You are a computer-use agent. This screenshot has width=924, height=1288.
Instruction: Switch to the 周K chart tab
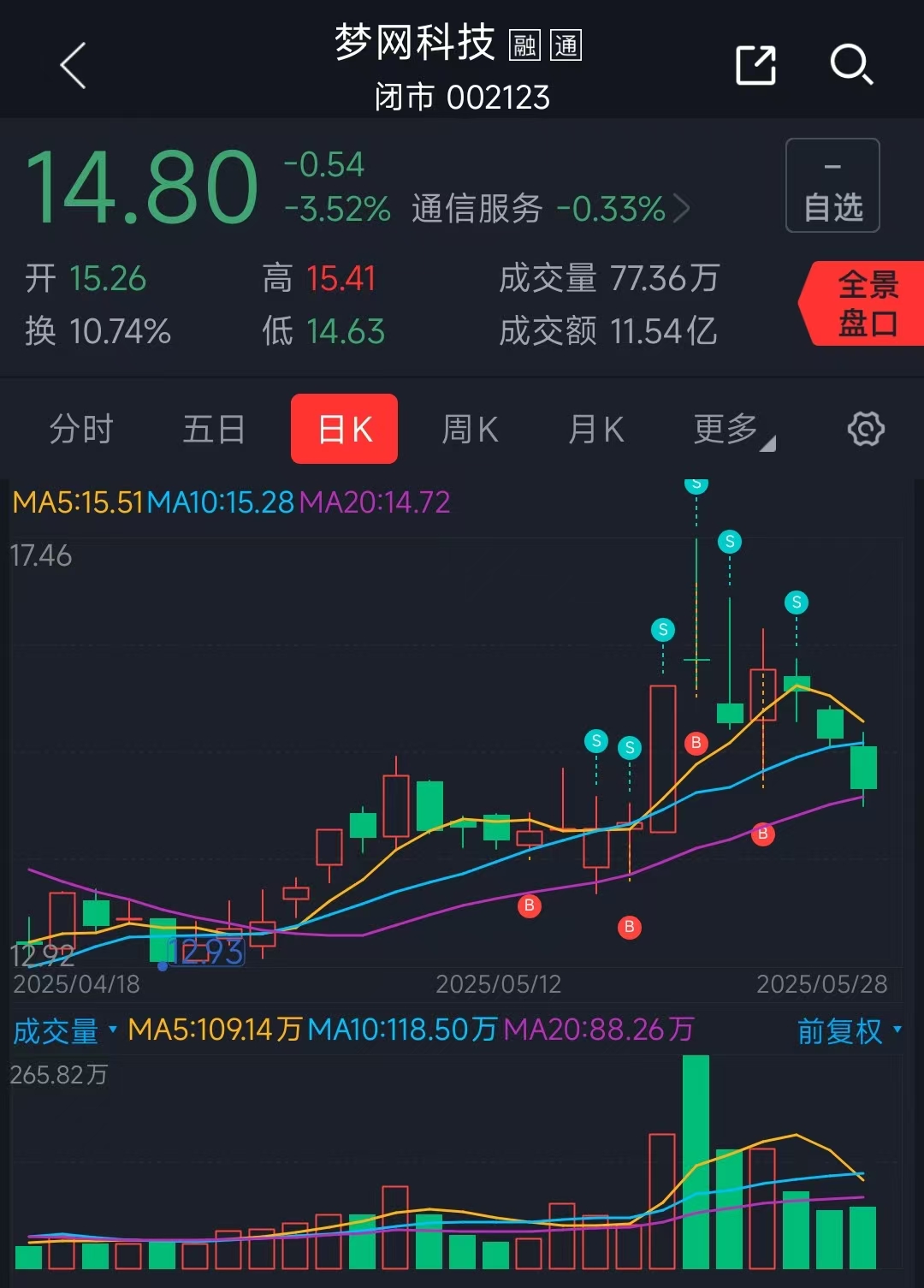pos(470,429)
